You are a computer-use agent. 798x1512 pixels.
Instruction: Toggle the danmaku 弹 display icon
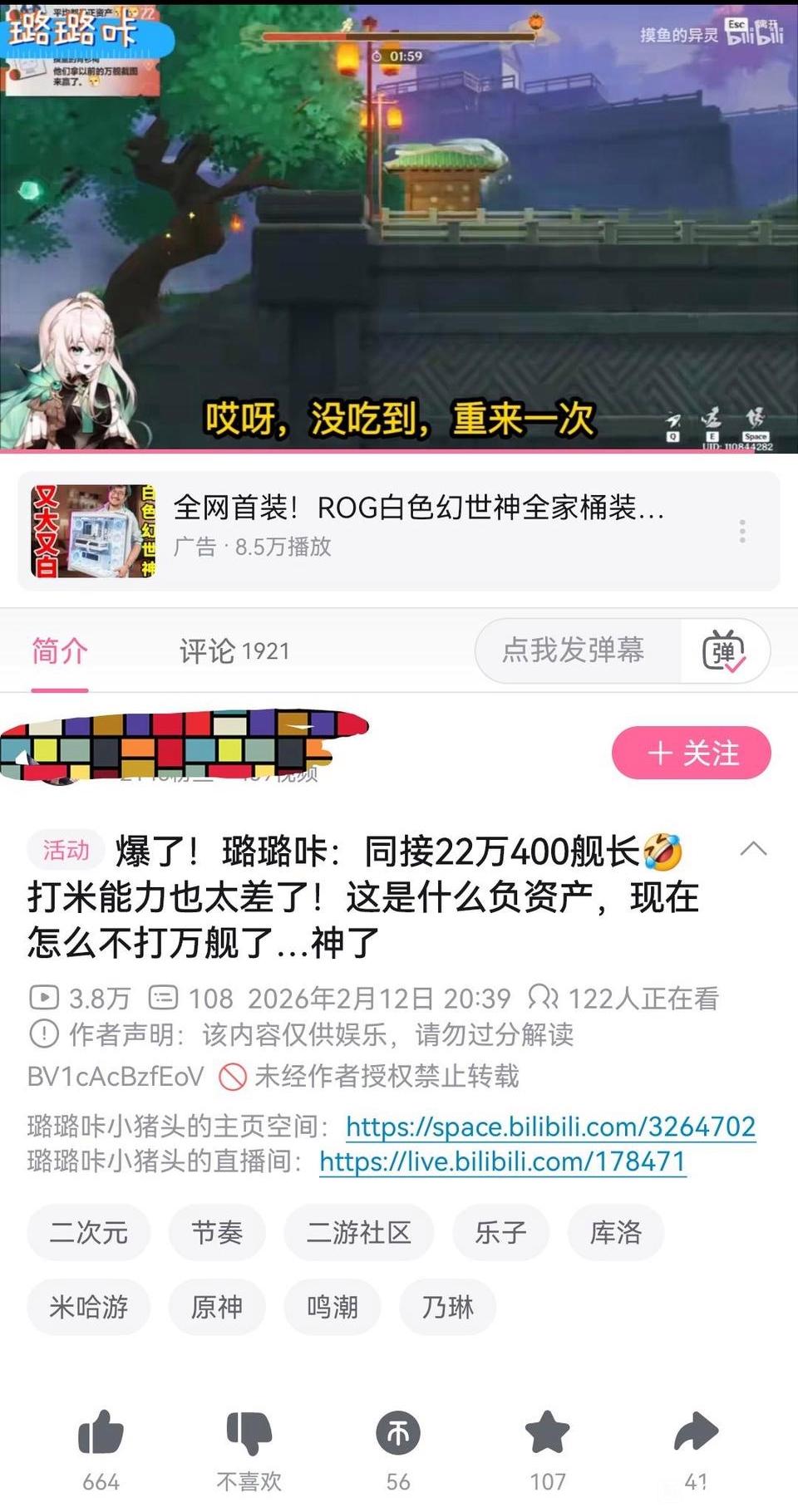(x=724, y=650)
